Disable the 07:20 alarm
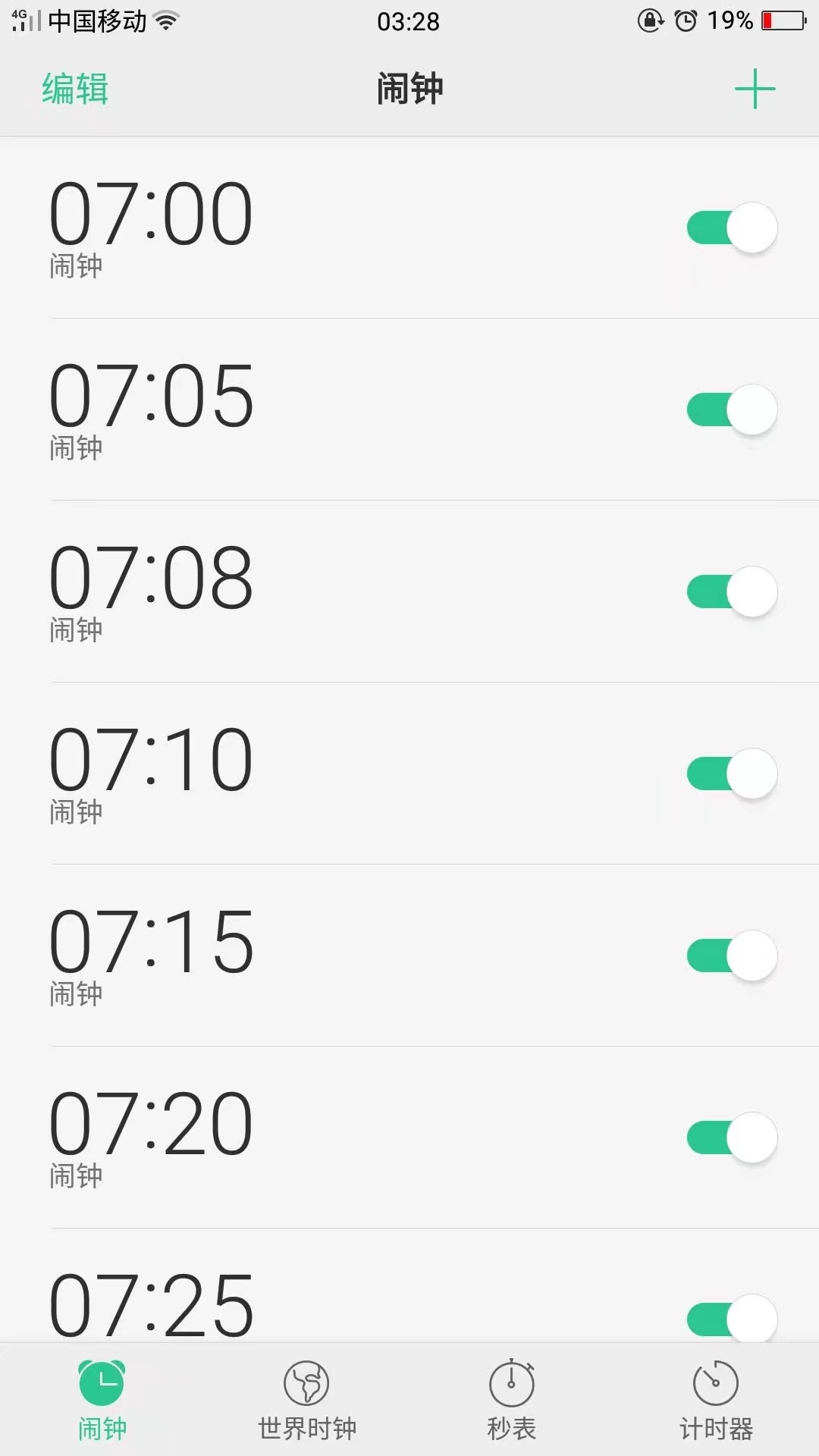Screen dimensions: 819x1456 coord(732,1137)
